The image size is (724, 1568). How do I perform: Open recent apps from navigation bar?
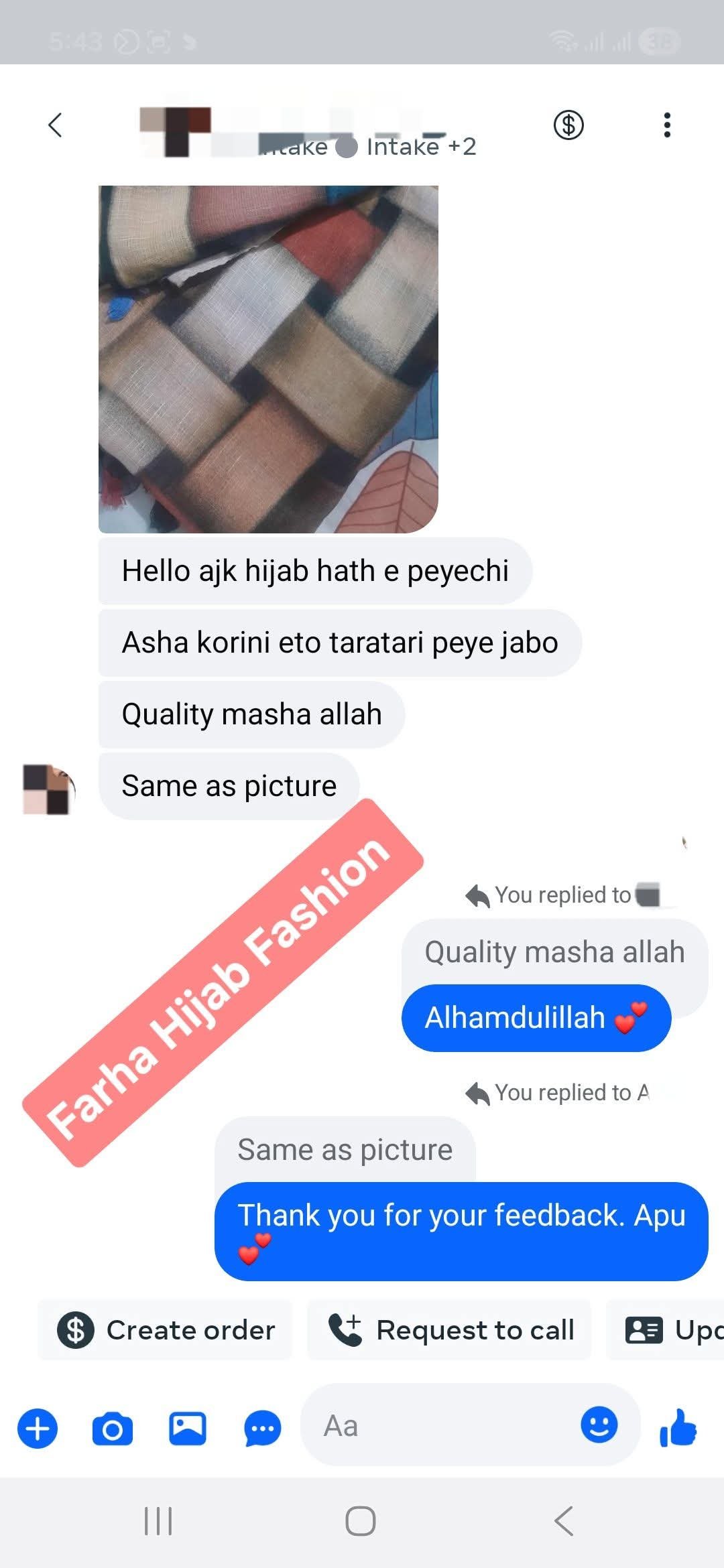click(159, 1521)
